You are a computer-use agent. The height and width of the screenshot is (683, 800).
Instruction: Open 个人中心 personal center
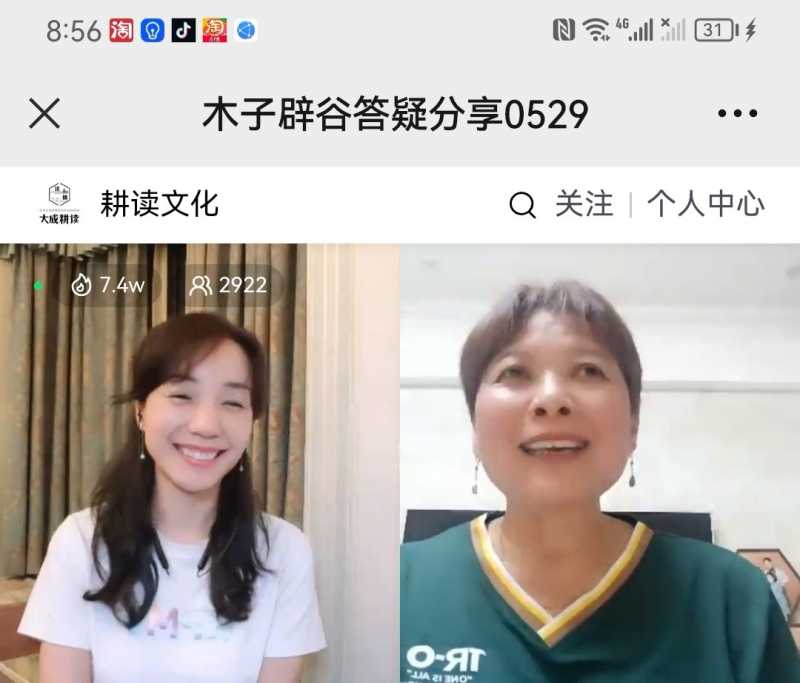pos(705,204)
